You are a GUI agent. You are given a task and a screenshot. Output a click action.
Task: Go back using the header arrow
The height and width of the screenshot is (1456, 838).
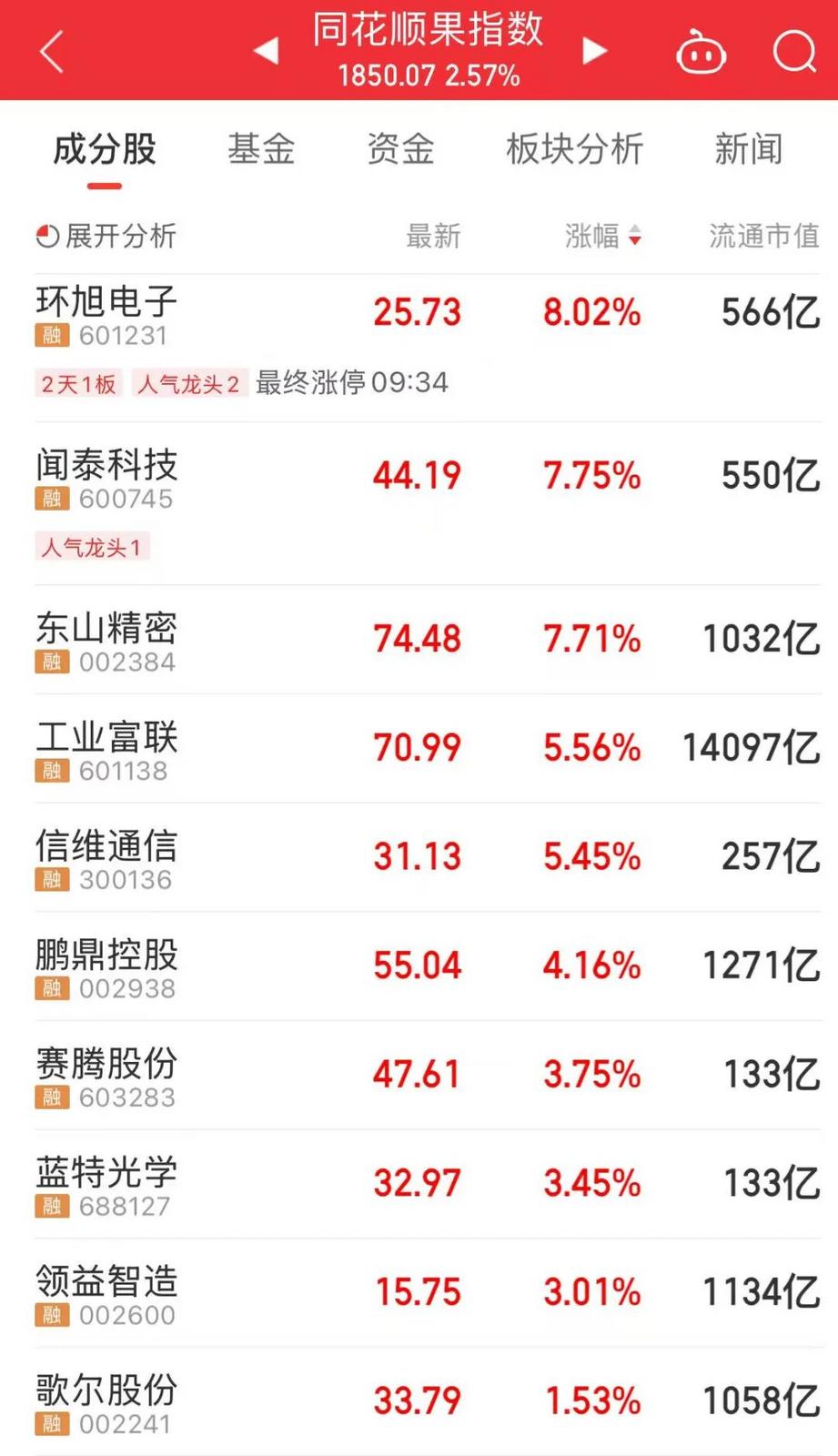point(53,51)
